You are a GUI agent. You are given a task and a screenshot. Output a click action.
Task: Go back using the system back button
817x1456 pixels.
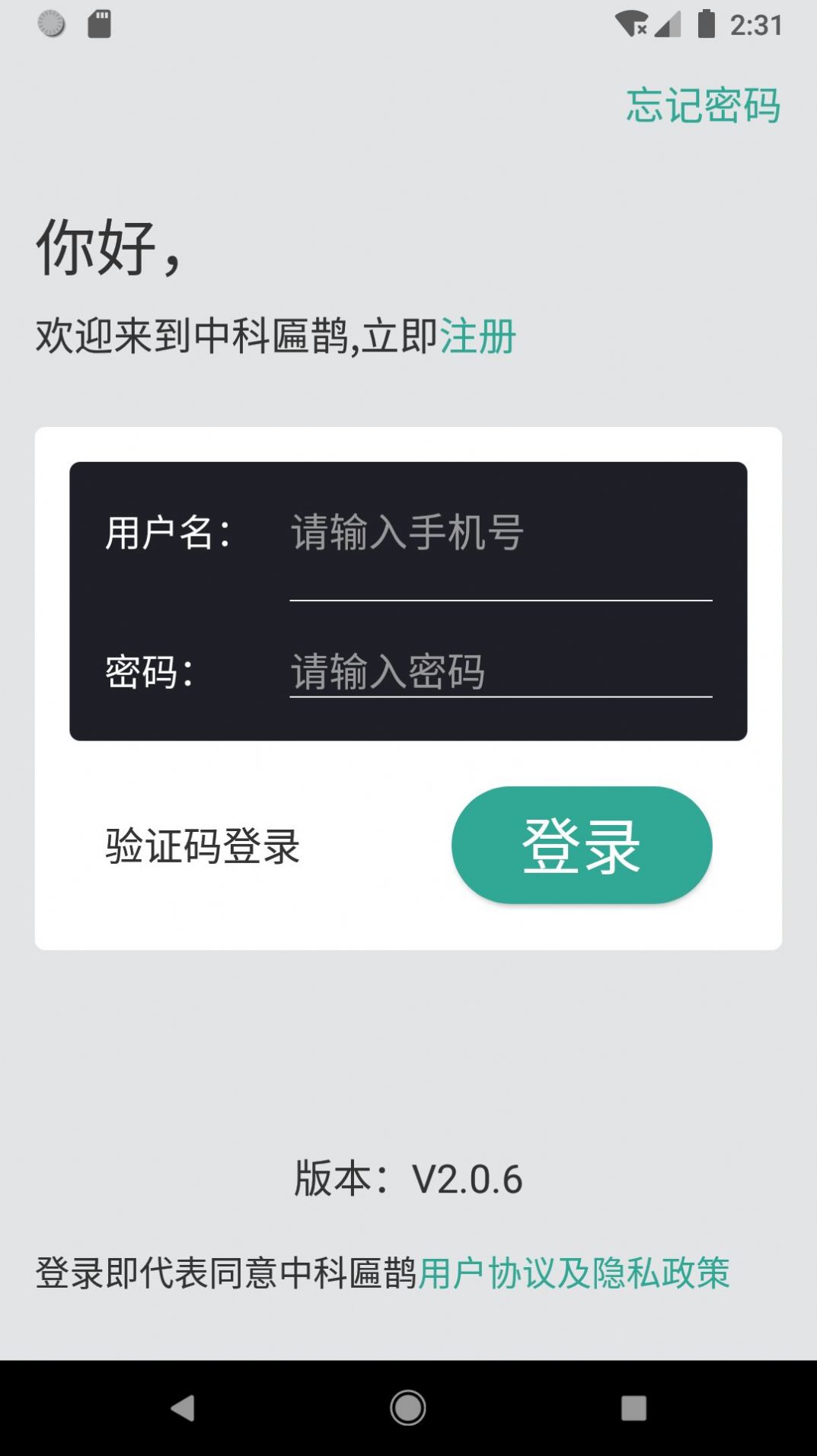[x=183, y=1408]
